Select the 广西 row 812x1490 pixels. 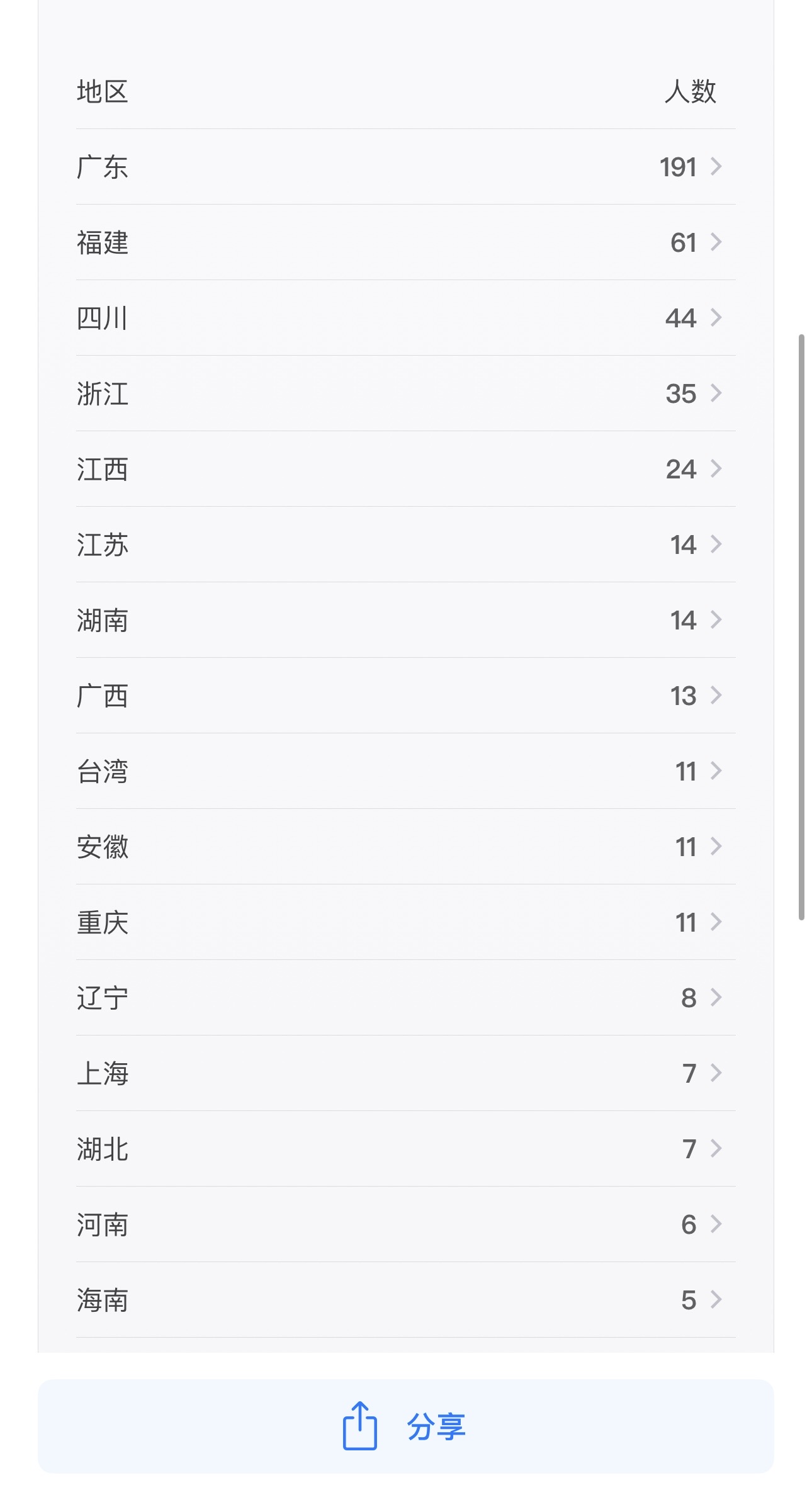pyautogui.click(x=405, y=696)
